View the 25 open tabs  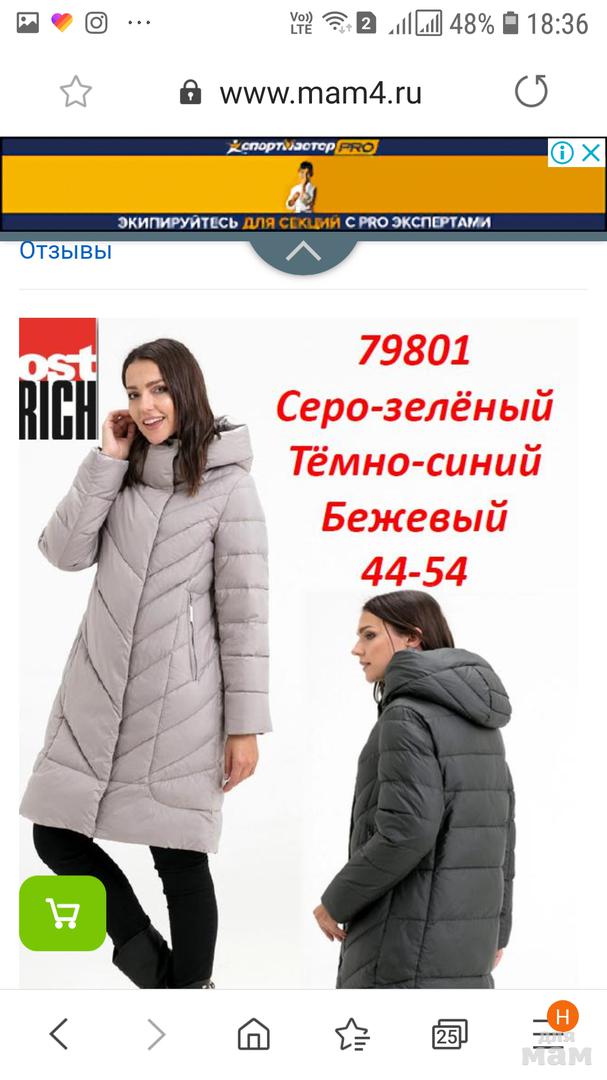(x=450, y=1033)
